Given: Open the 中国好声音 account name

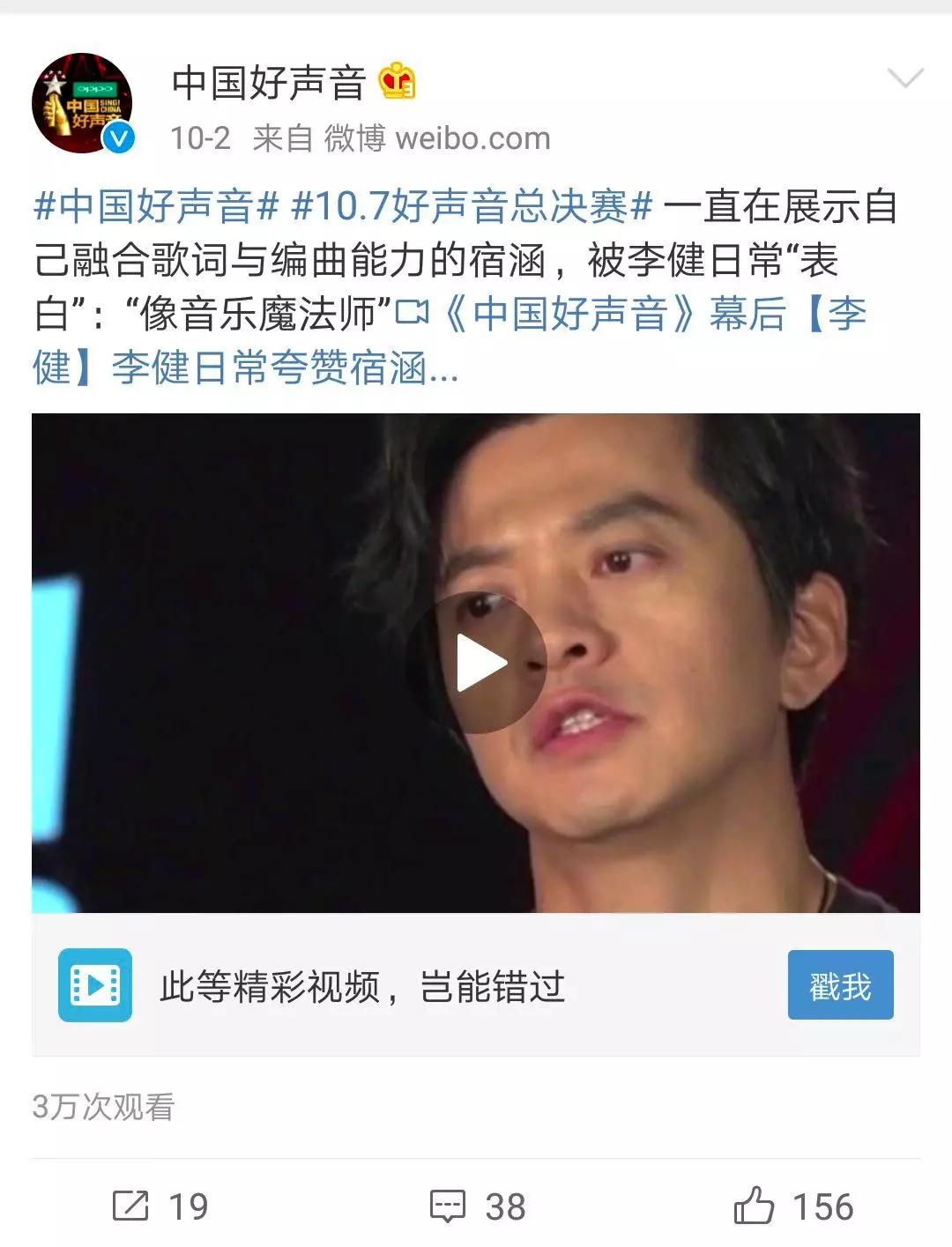Looking at the screenshot, I should point(269,84).
